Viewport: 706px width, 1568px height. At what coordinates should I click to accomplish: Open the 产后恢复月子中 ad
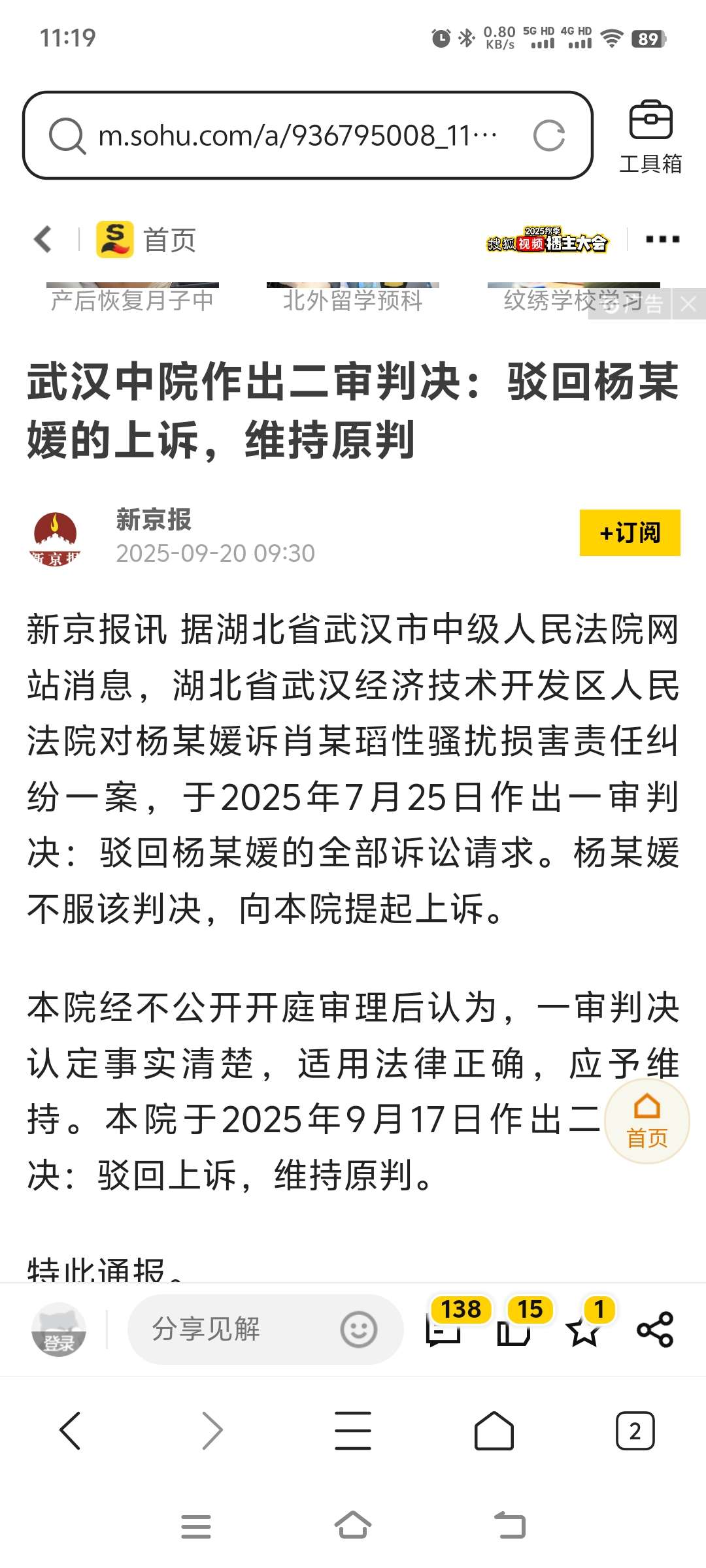click(132, 299)
